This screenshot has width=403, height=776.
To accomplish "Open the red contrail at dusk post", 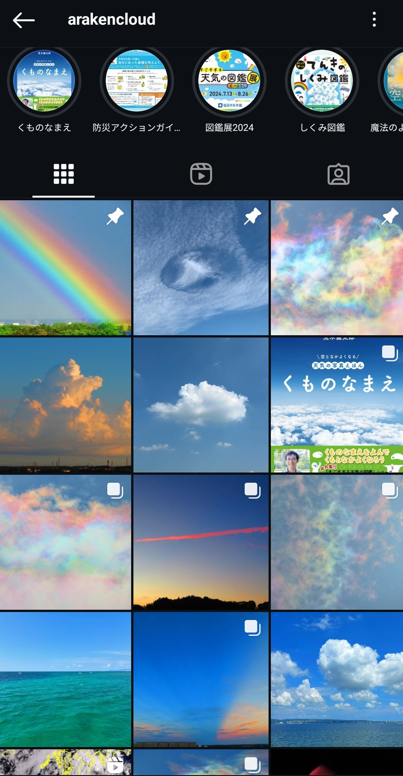I will pos(201,542).
